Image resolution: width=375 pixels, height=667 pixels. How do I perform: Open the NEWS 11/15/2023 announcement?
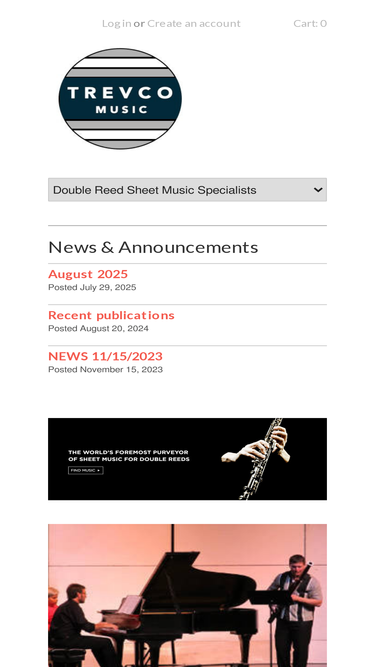[105, 356]
